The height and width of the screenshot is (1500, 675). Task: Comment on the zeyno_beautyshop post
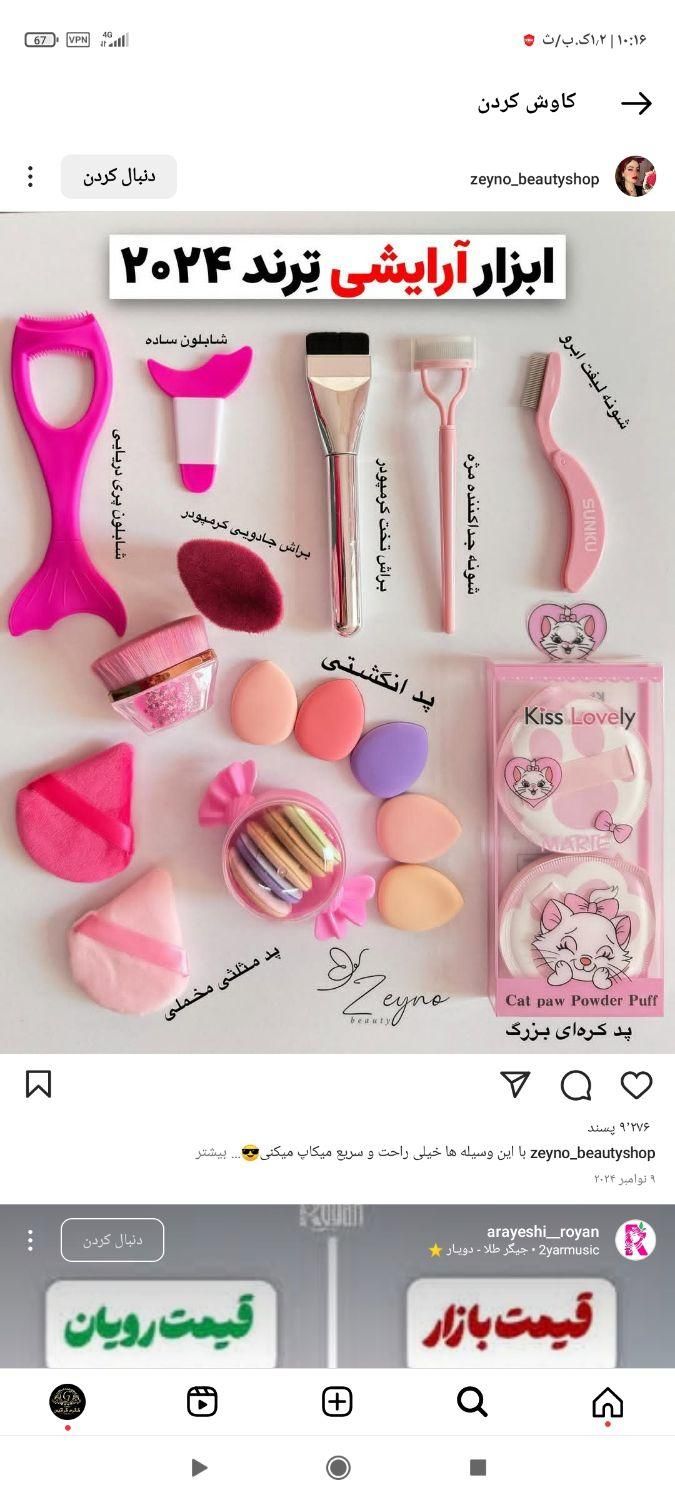point(576,1085)
